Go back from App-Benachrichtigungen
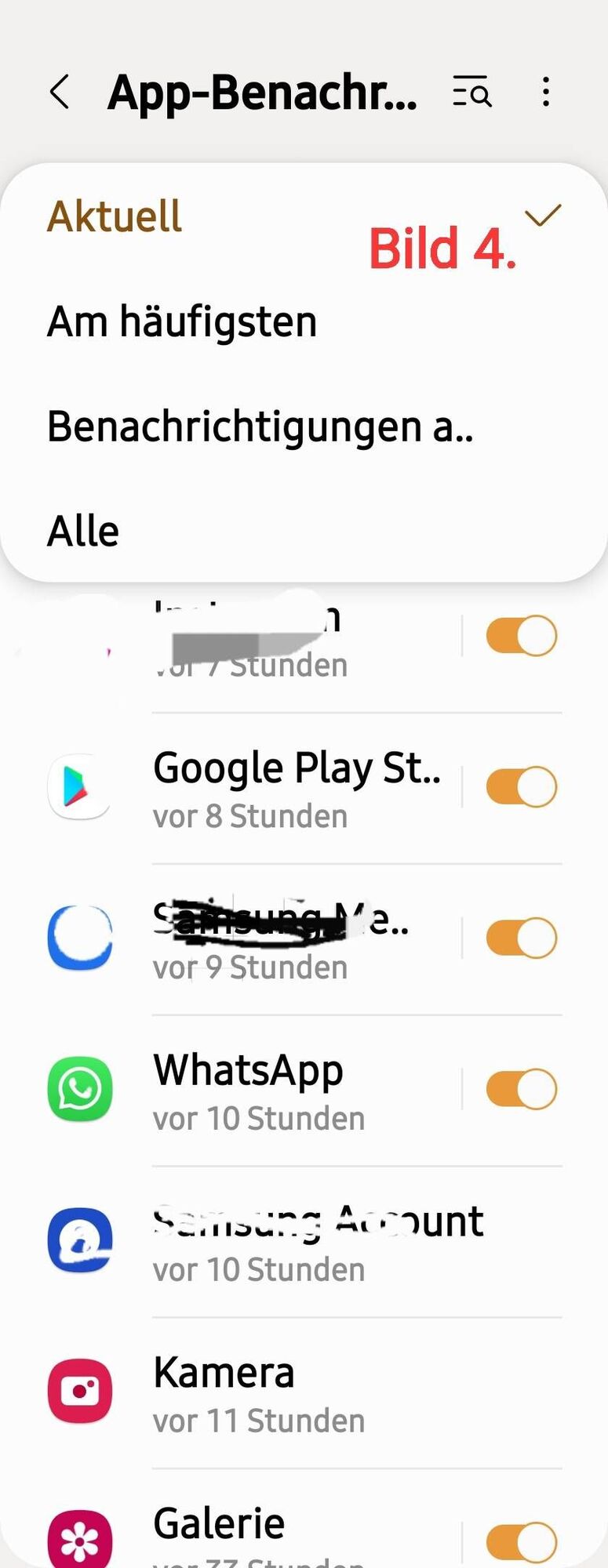 (x=60, y=92)
